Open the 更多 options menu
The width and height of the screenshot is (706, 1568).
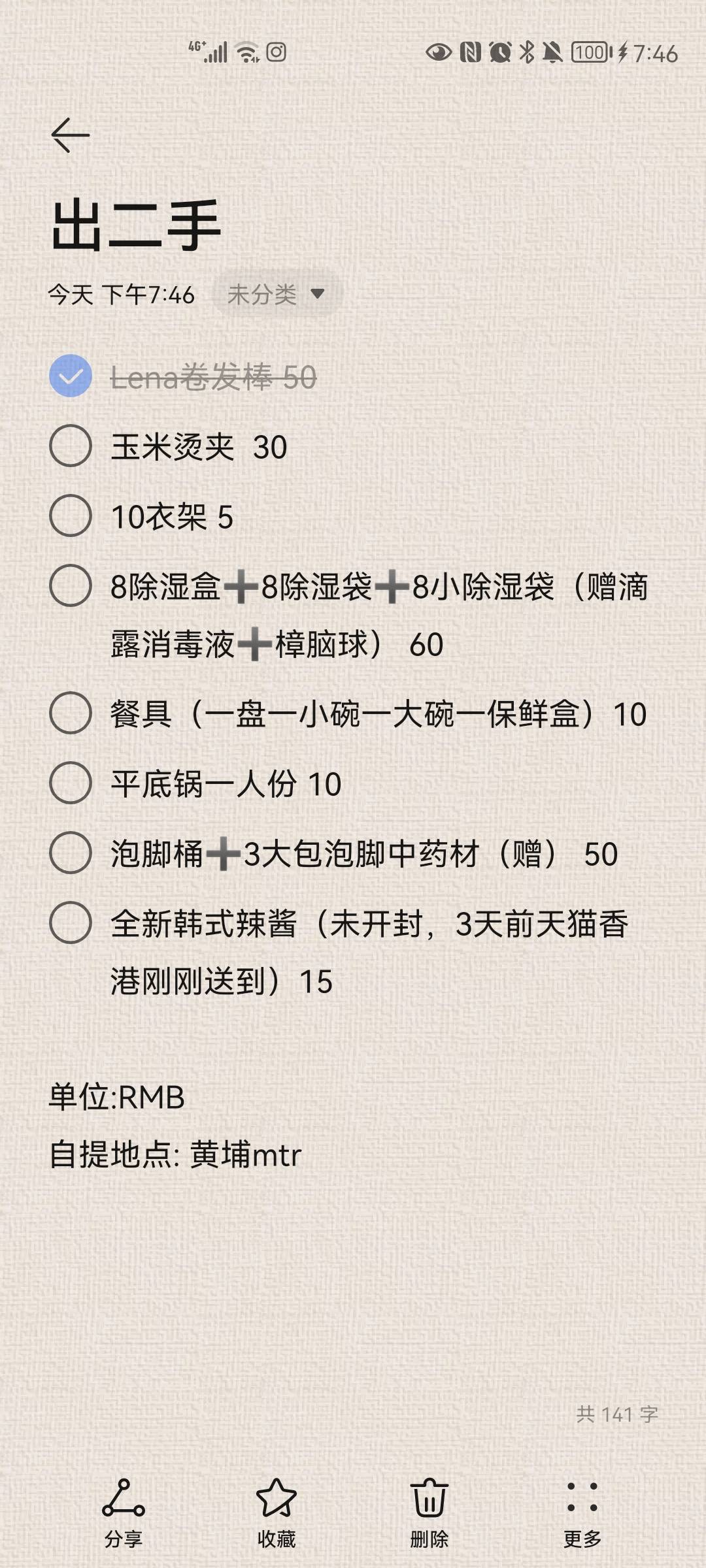click(582, 1512)
